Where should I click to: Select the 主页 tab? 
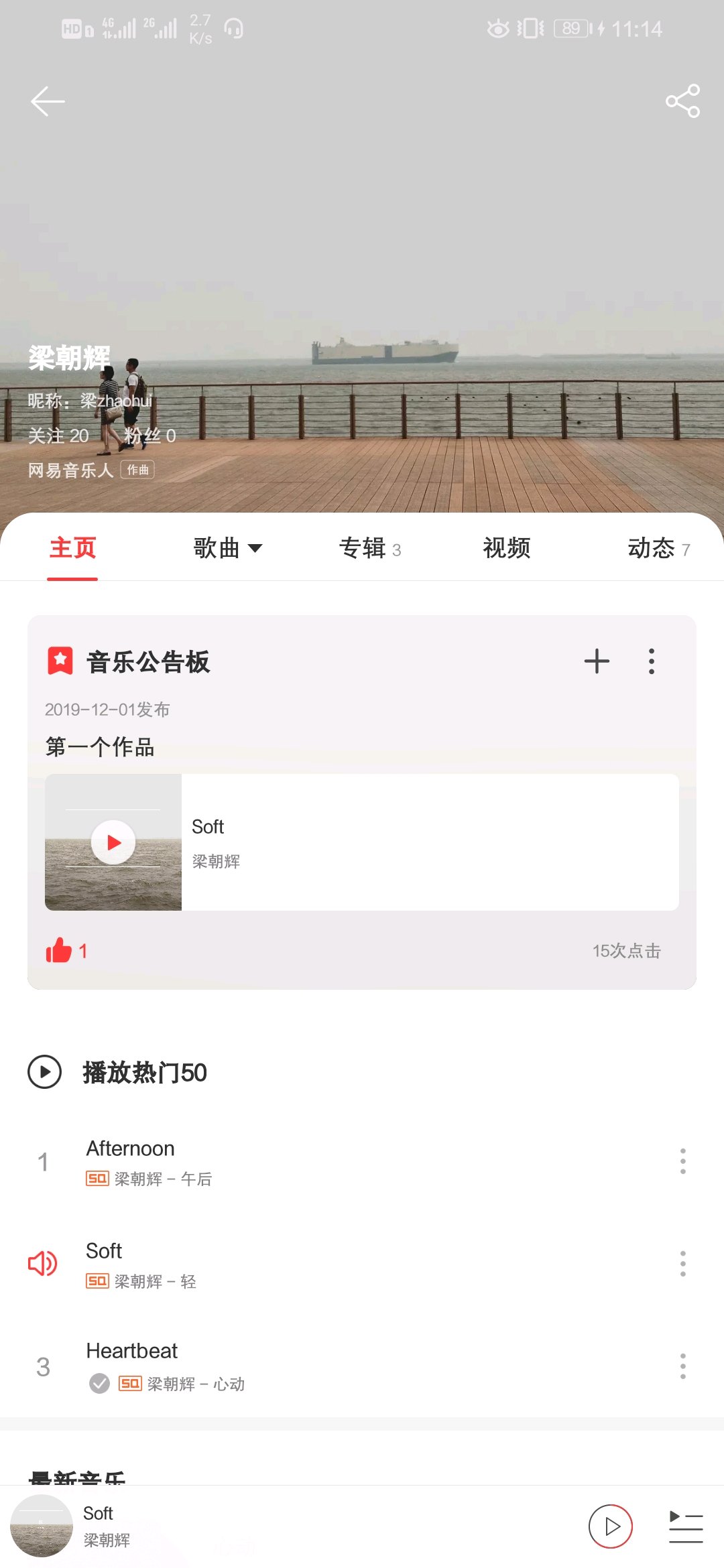(72, 548)
